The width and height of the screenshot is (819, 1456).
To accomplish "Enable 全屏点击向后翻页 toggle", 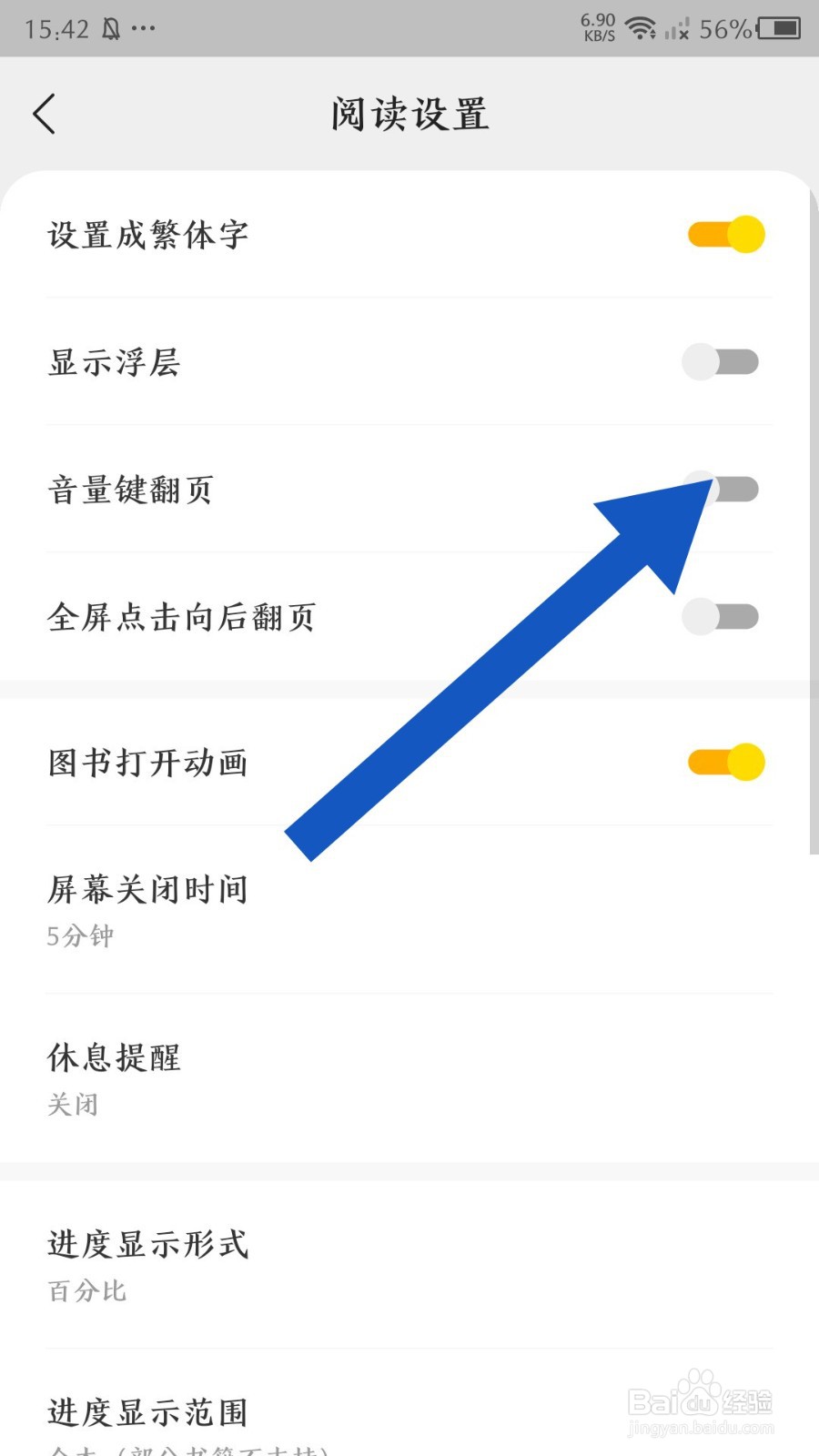I will click(720, 617).
